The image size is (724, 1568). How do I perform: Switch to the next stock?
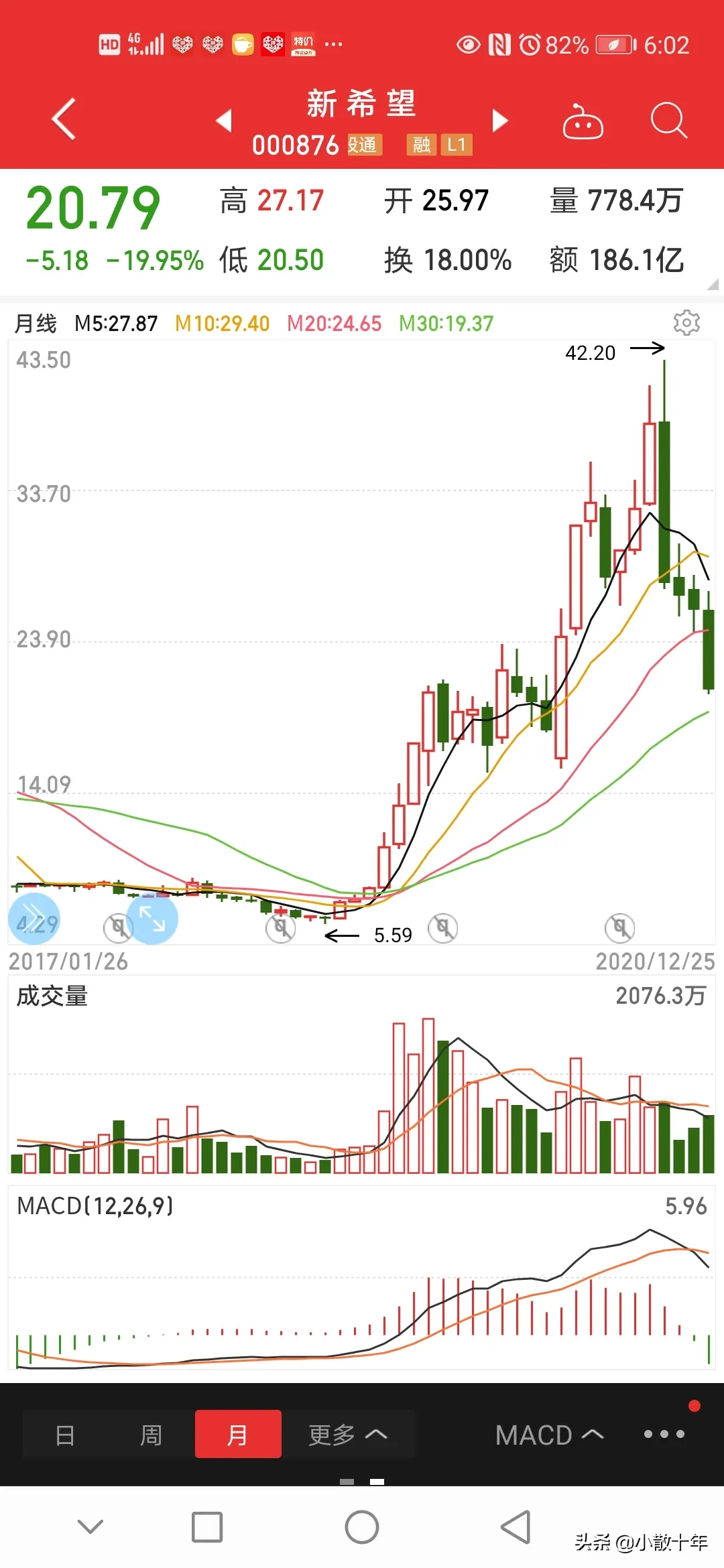[x=500, y=121]
